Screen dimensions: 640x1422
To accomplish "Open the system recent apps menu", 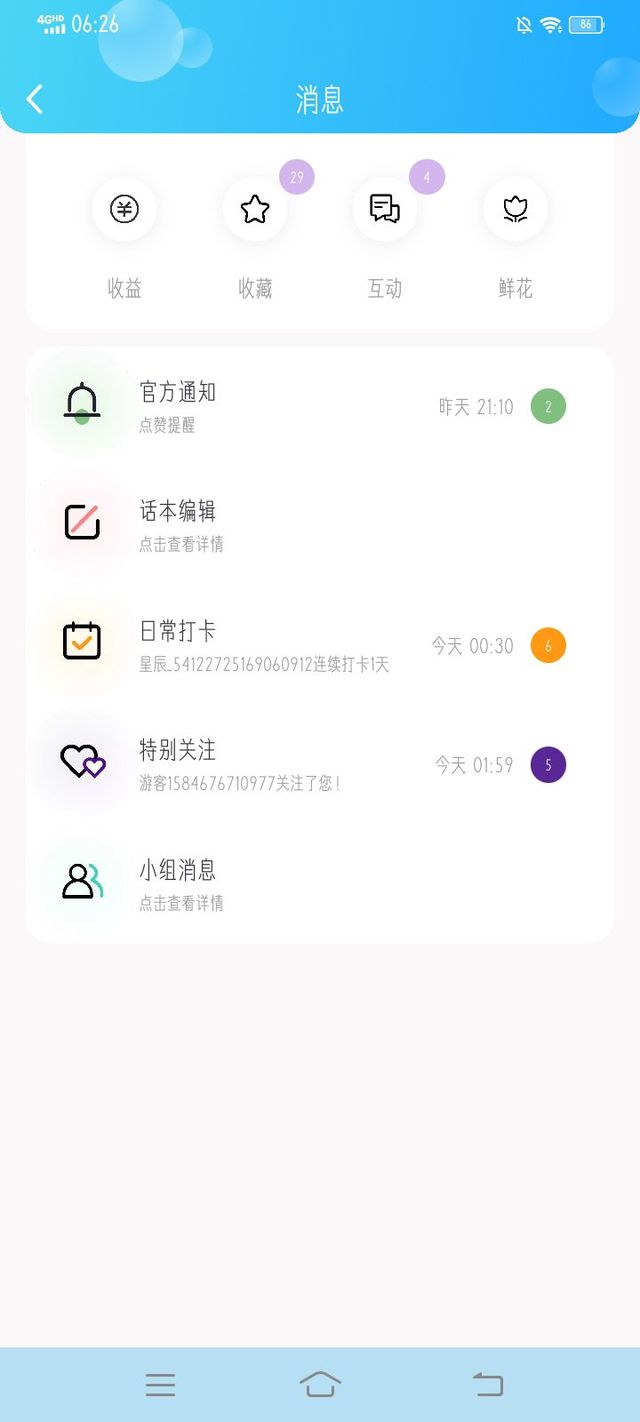I will 160,1385.
